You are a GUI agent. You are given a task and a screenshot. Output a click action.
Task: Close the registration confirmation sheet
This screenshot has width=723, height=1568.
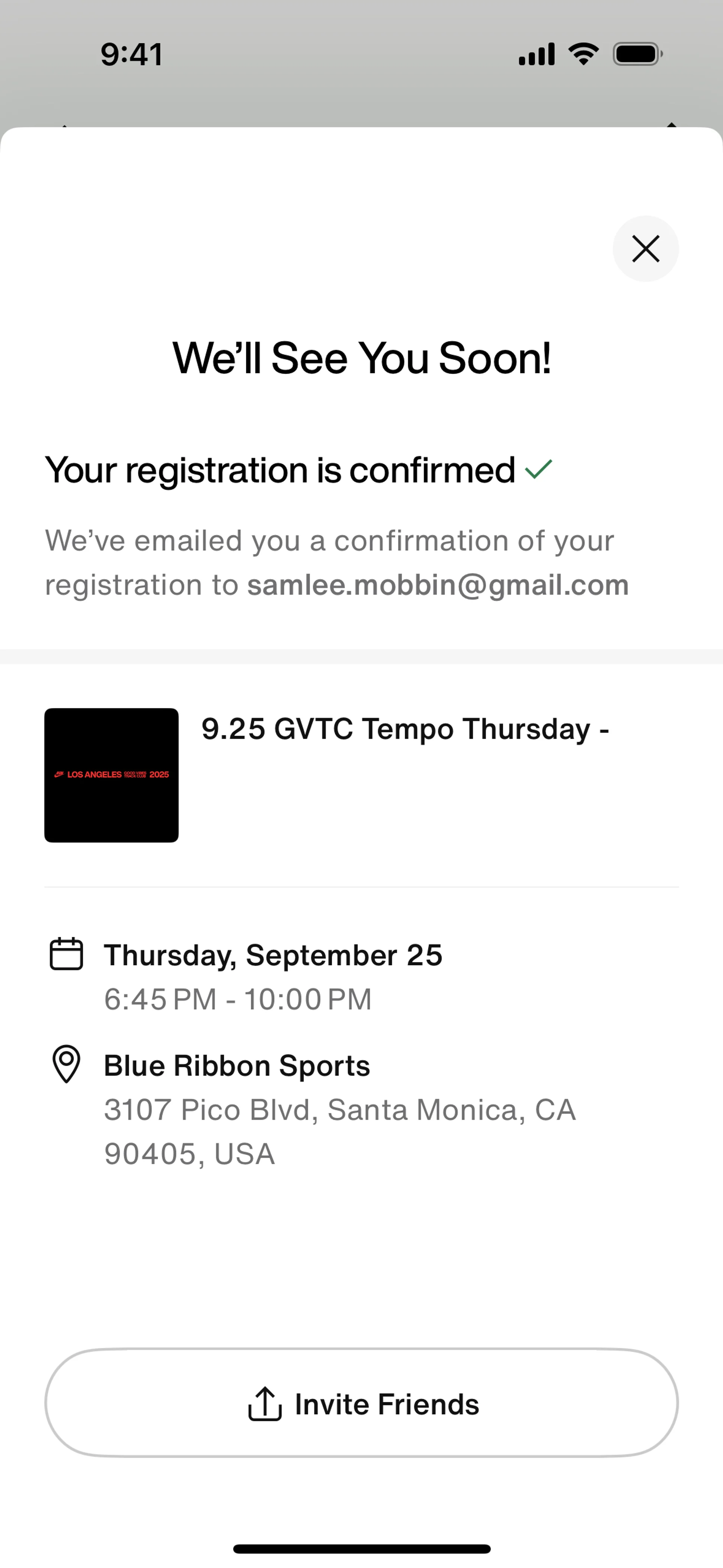645,248
